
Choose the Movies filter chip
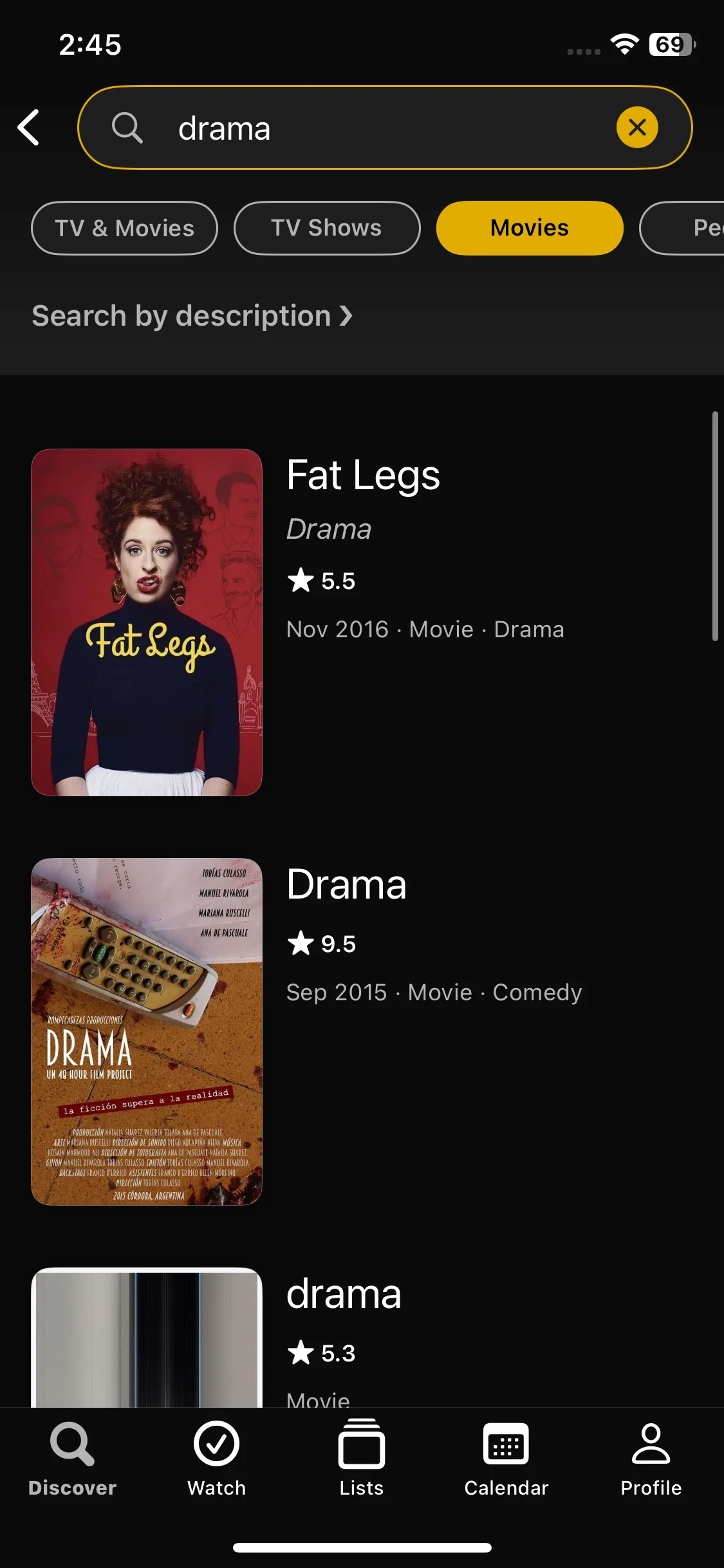coord(529,228)
